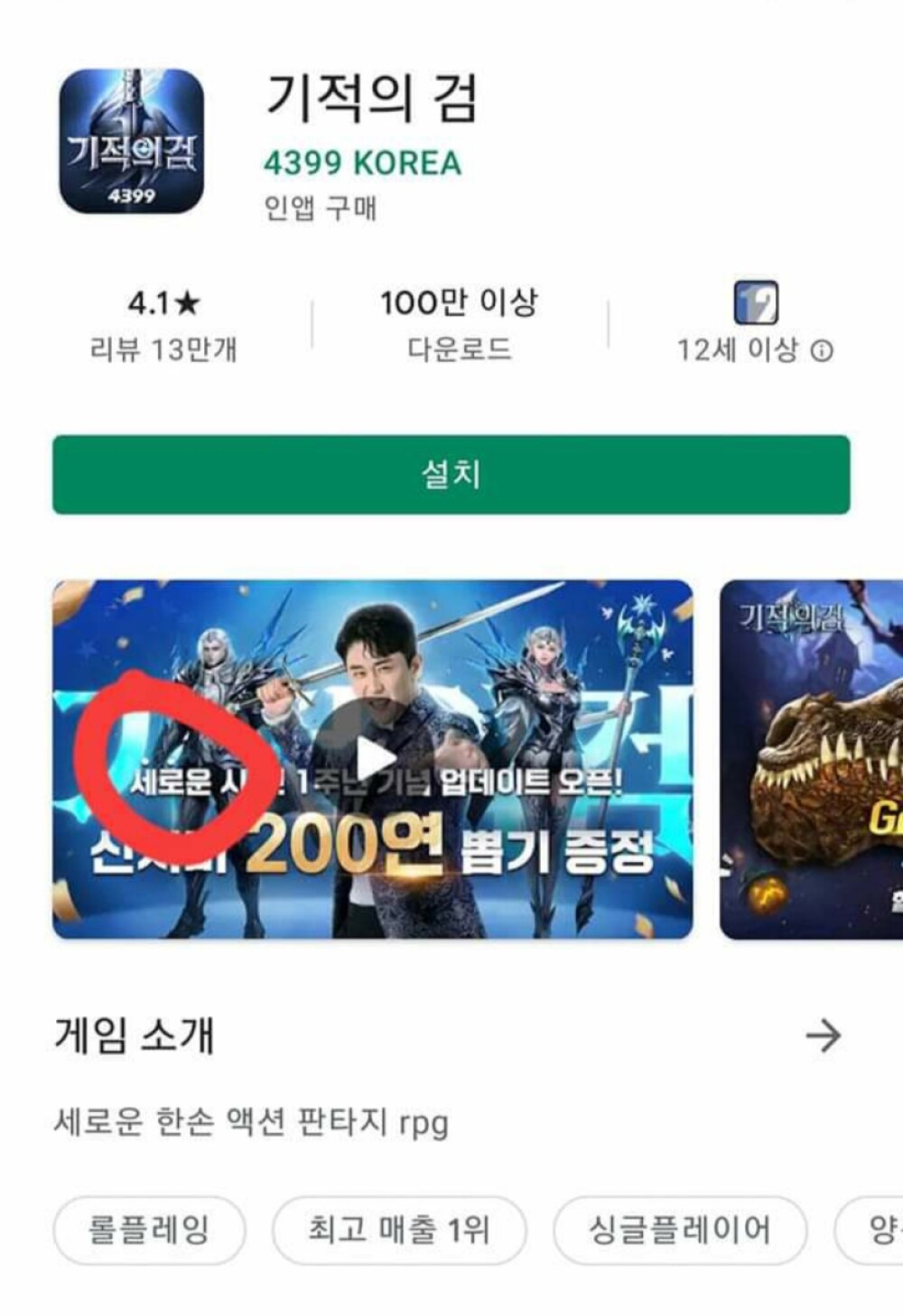Select the 롤플레잉 chip
903x1316 pixels.
click(149, 1229)
